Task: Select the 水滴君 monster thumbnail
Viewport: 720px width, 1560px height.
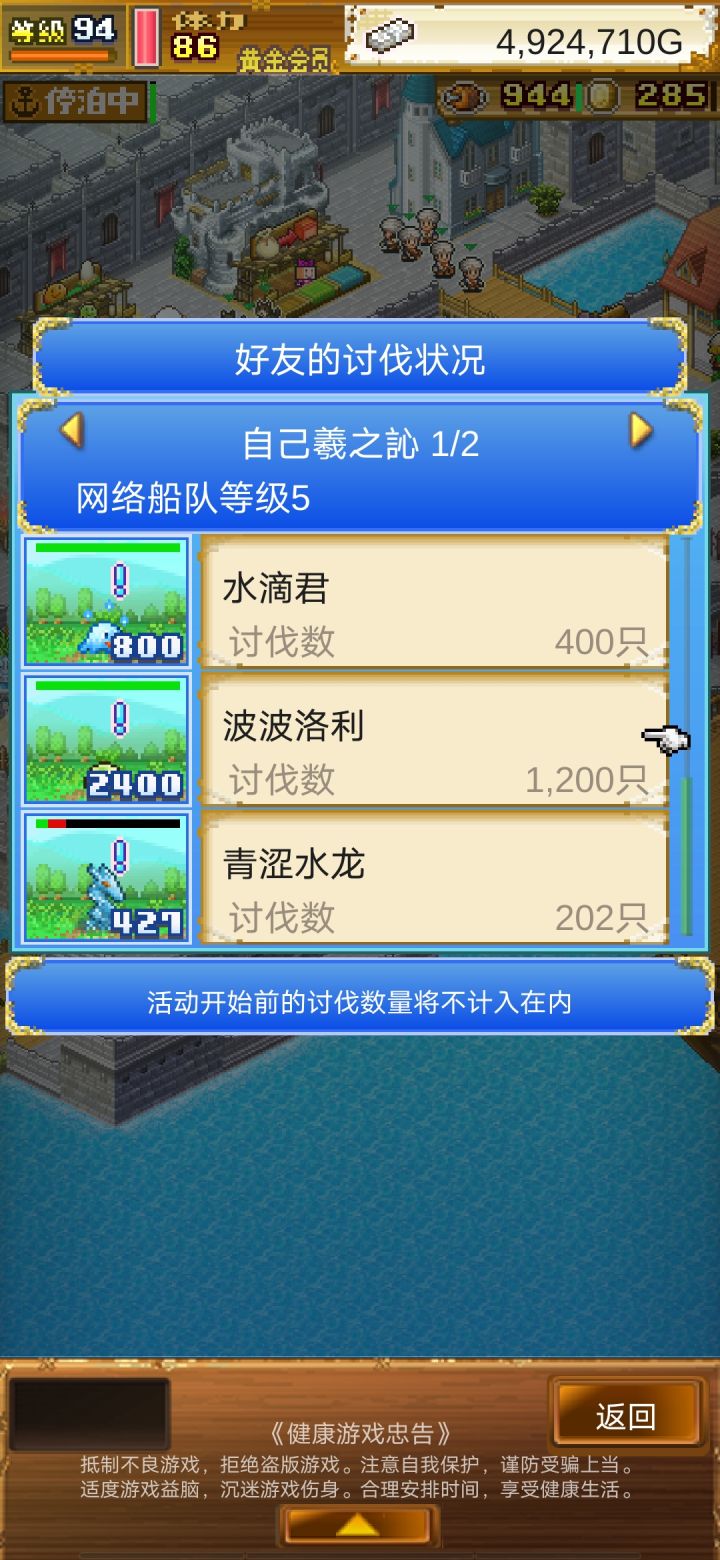Action: [107, 600]
